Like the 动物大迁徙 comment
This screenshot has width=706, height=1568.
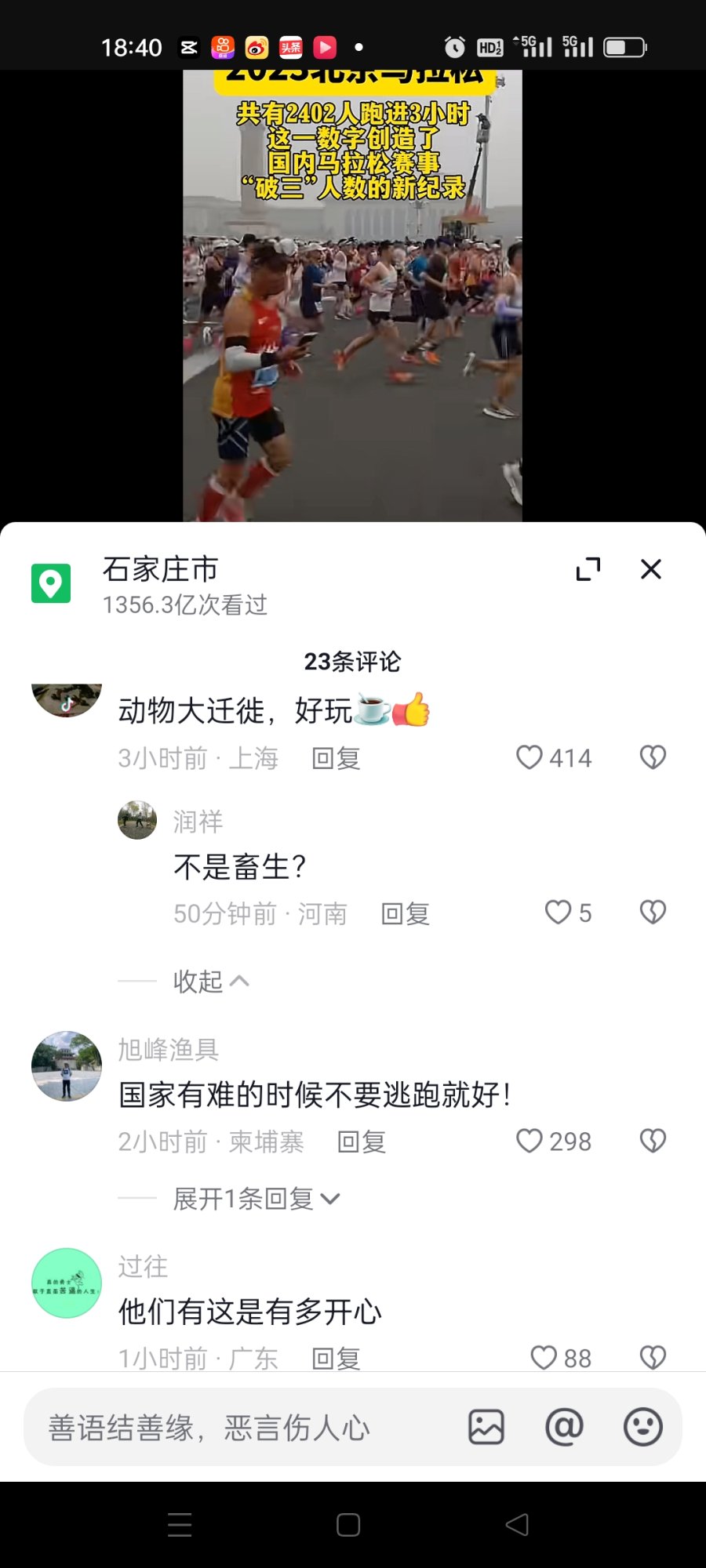(530, 757)
